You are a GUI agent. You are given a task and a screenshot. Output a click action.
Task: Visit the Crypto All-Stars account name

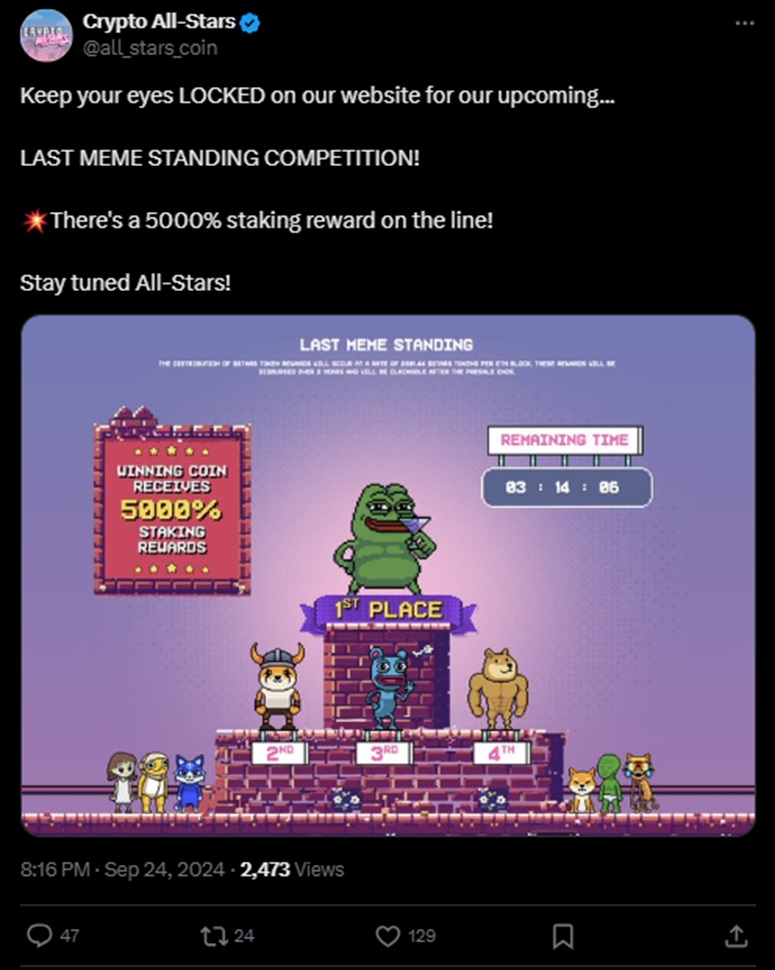159,22
